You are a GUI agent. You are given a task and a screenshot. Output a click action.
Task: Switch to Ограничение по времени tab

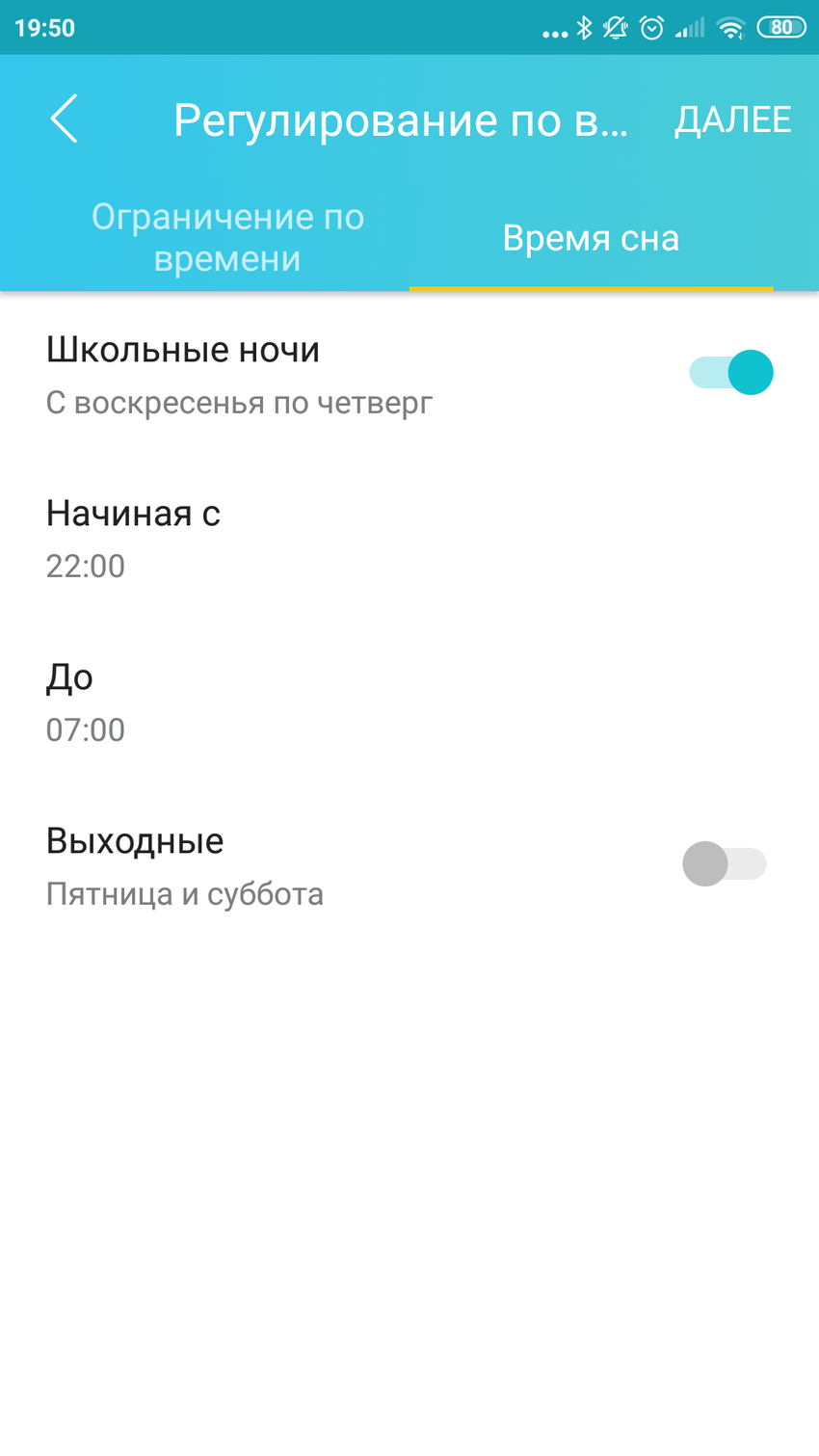coord(227,238)
